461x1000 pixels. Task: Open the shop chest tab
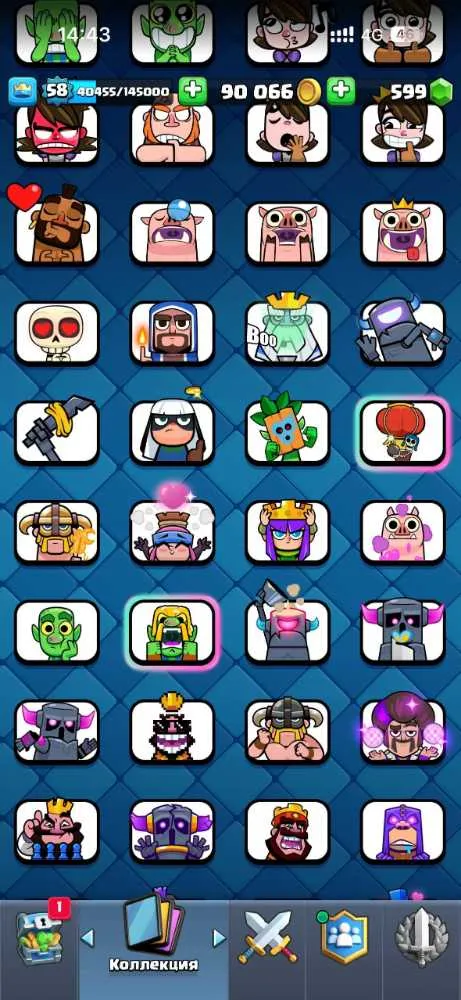point(40,936)
